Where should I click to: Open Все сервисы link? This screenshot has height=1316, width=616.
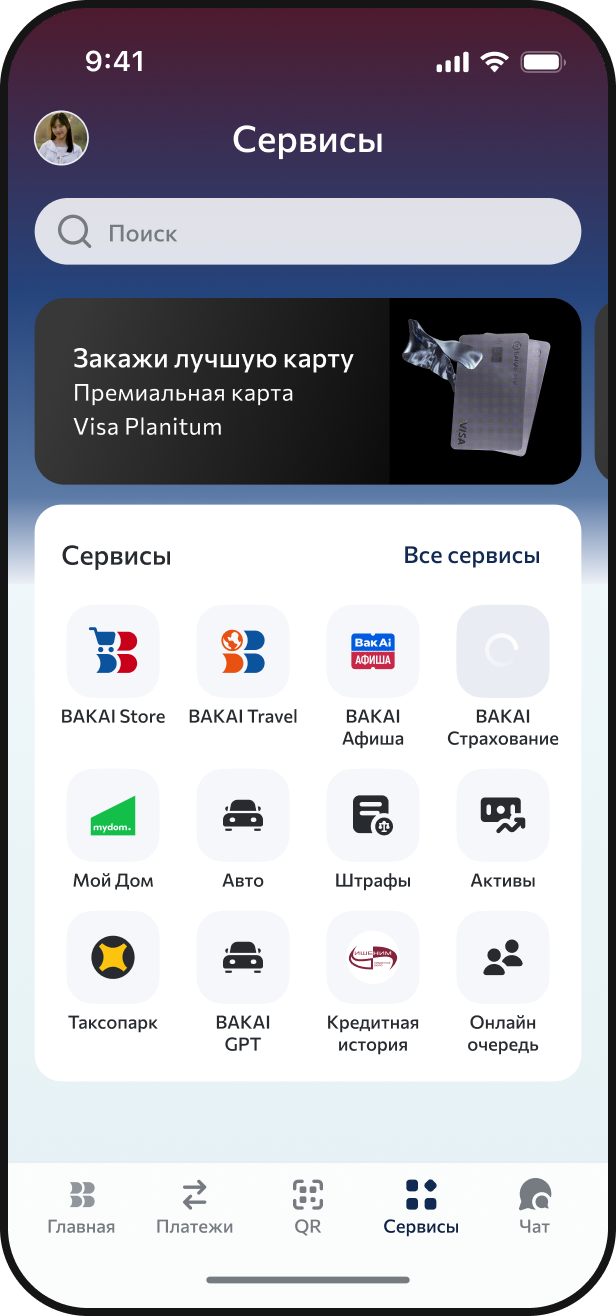(472, 556)
